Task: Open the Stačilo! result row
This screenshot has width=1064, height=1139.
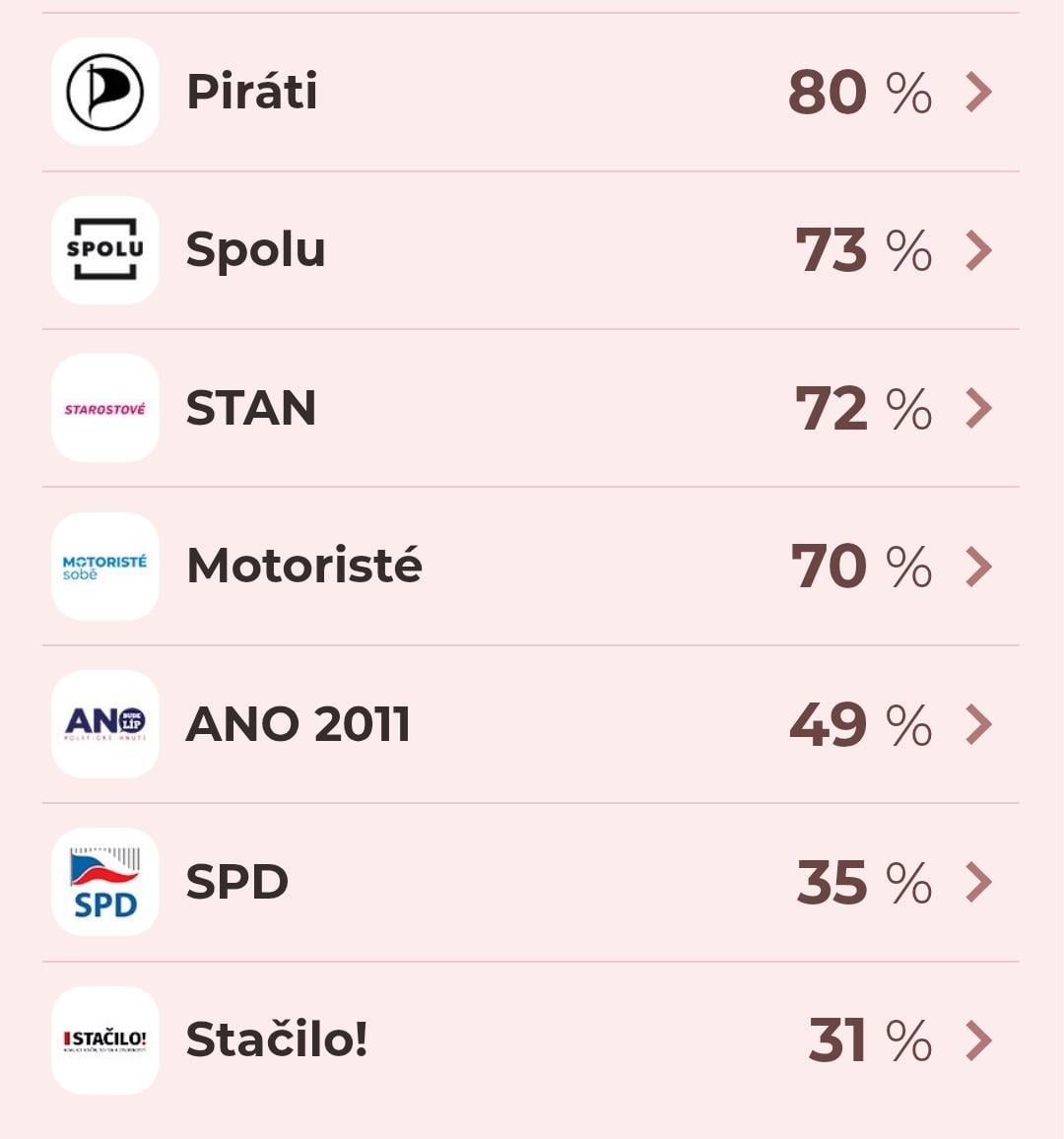Action: pos(530,1040)
